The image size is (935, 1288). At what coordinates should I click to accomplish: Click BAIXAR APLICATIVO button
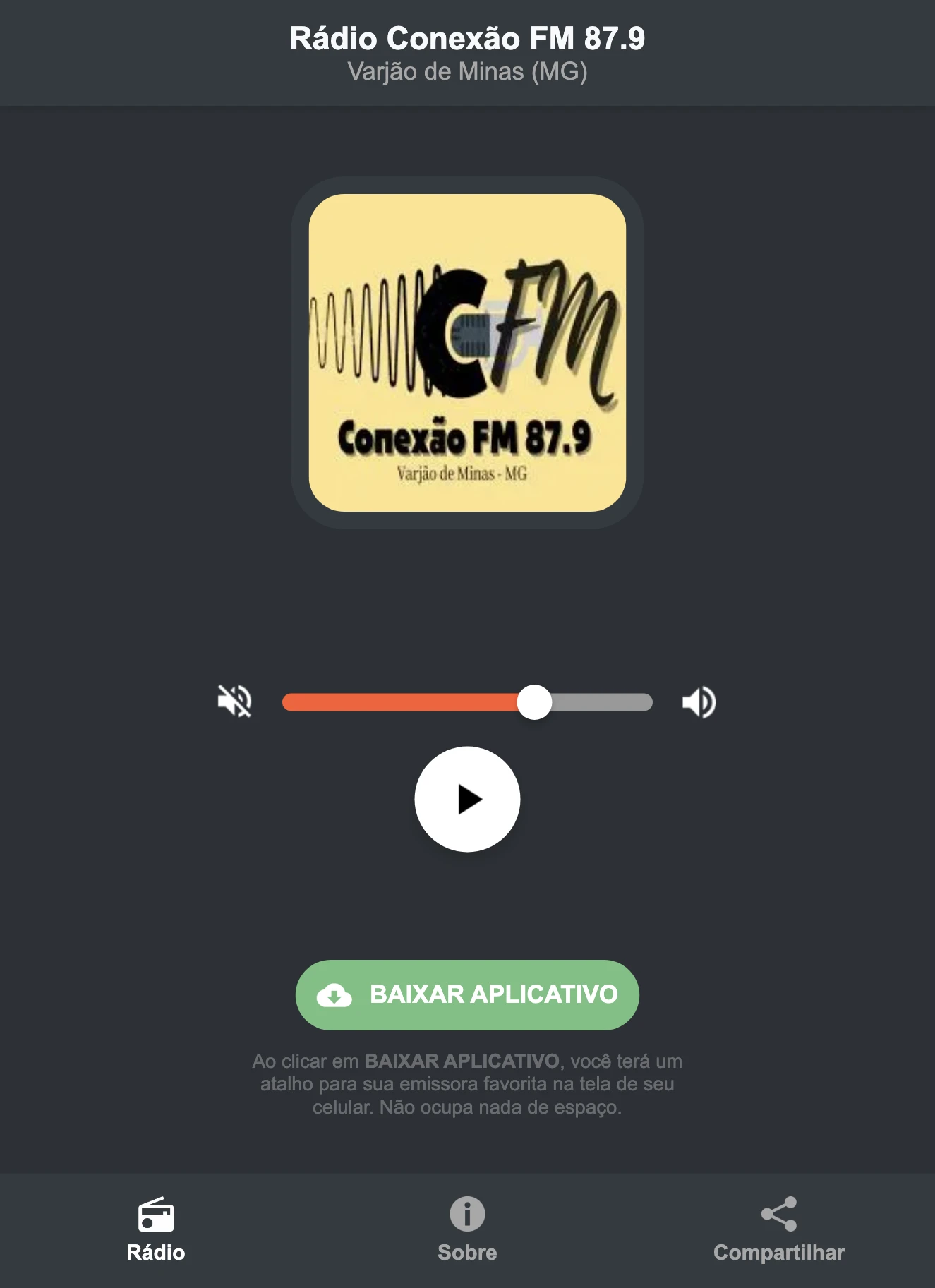[x=467, y=995]
